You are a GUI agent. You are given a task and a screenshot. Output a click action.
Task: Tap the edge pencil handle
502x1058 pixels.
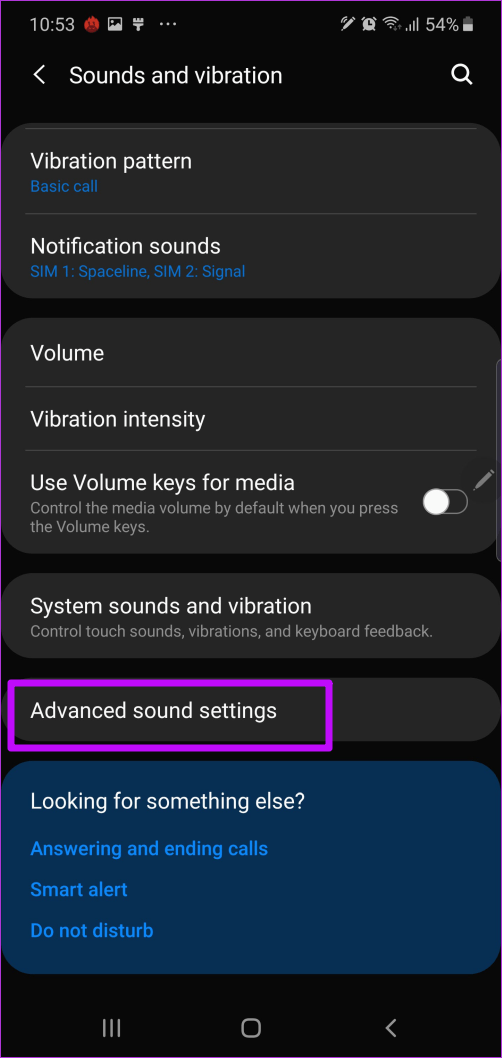tap(483, 480)
